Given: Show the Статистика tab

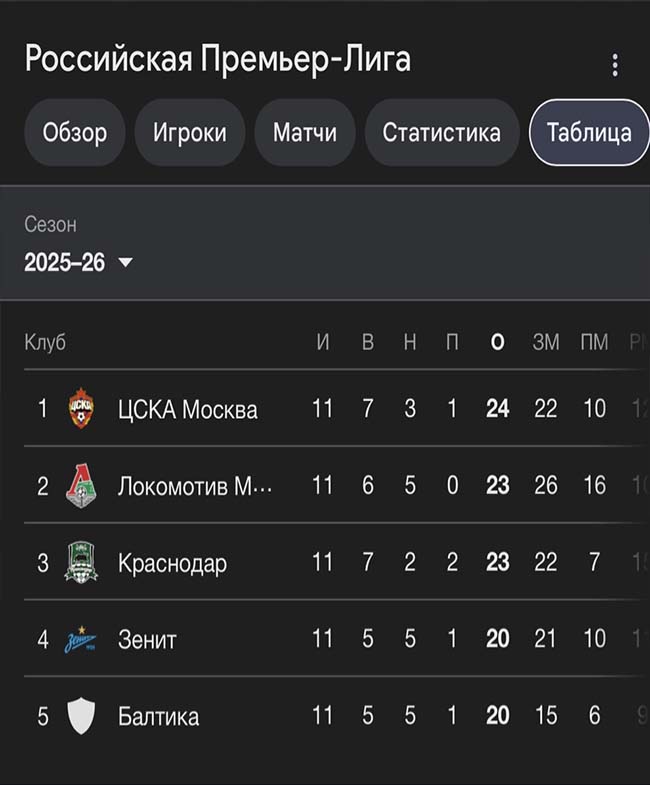Looking at the screenshot, I should pyautogui.click(x=441, y=132).
